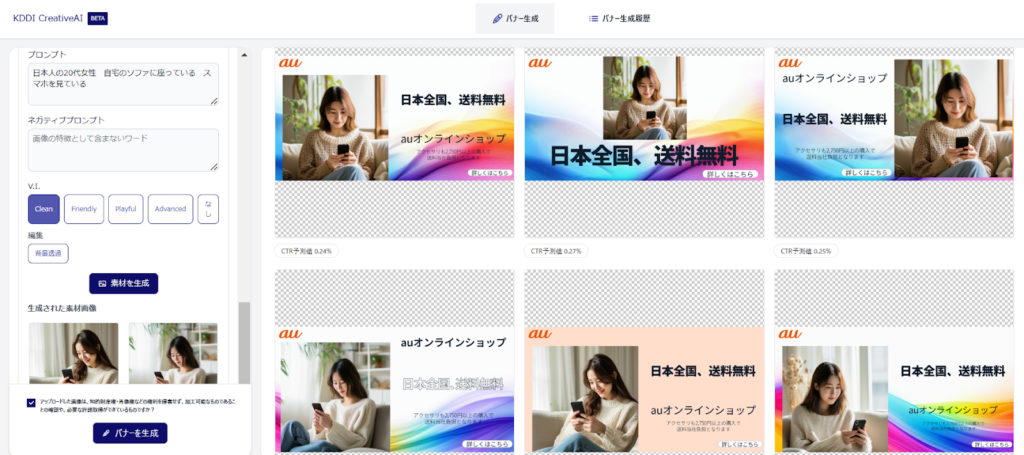Open the banner with CTR予測値 0.25%
This screenshot has height=455, width=1024.
[894, 118]
